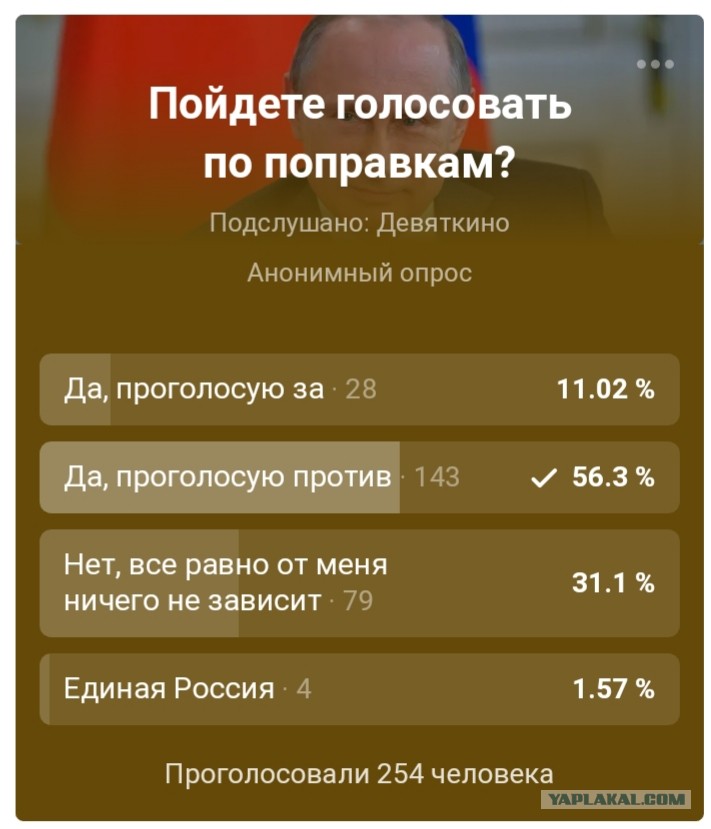
Task: Choose "Нет, все равно от меня ничего не зависит"
Action: click(359, 583)
